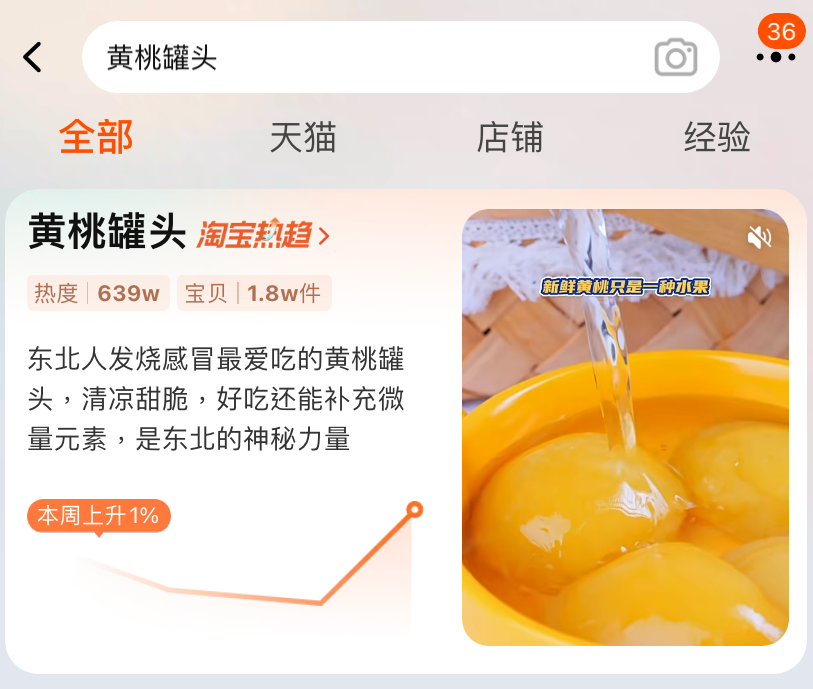Image resolution: width=813 pixels, height=689 pixels.
Task: Open camera image search
Action: click(675, 57)
